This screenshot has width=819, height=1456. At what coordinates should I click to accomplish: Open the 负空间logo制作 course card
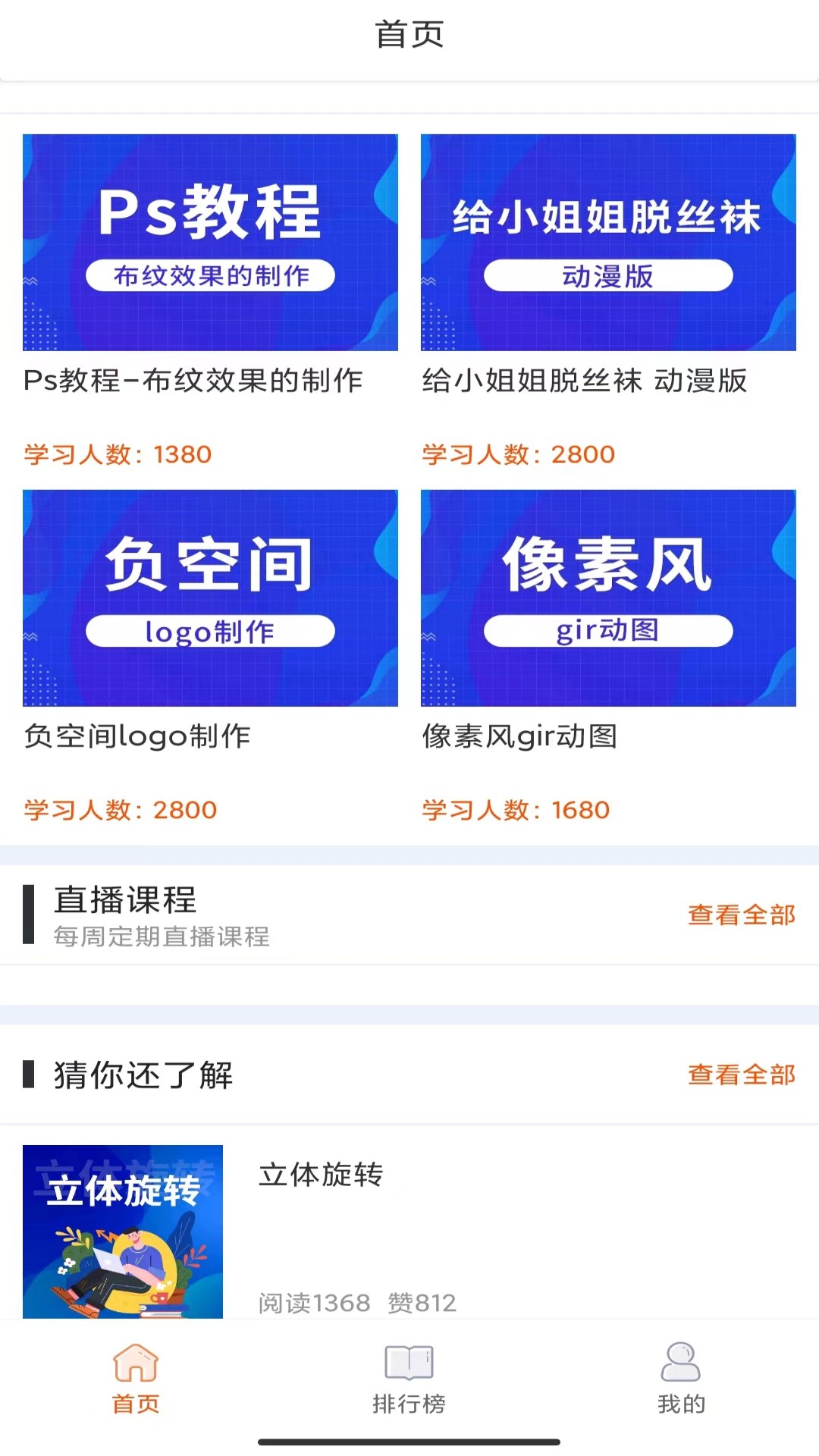pyautogui.click(x=210, y=598)
